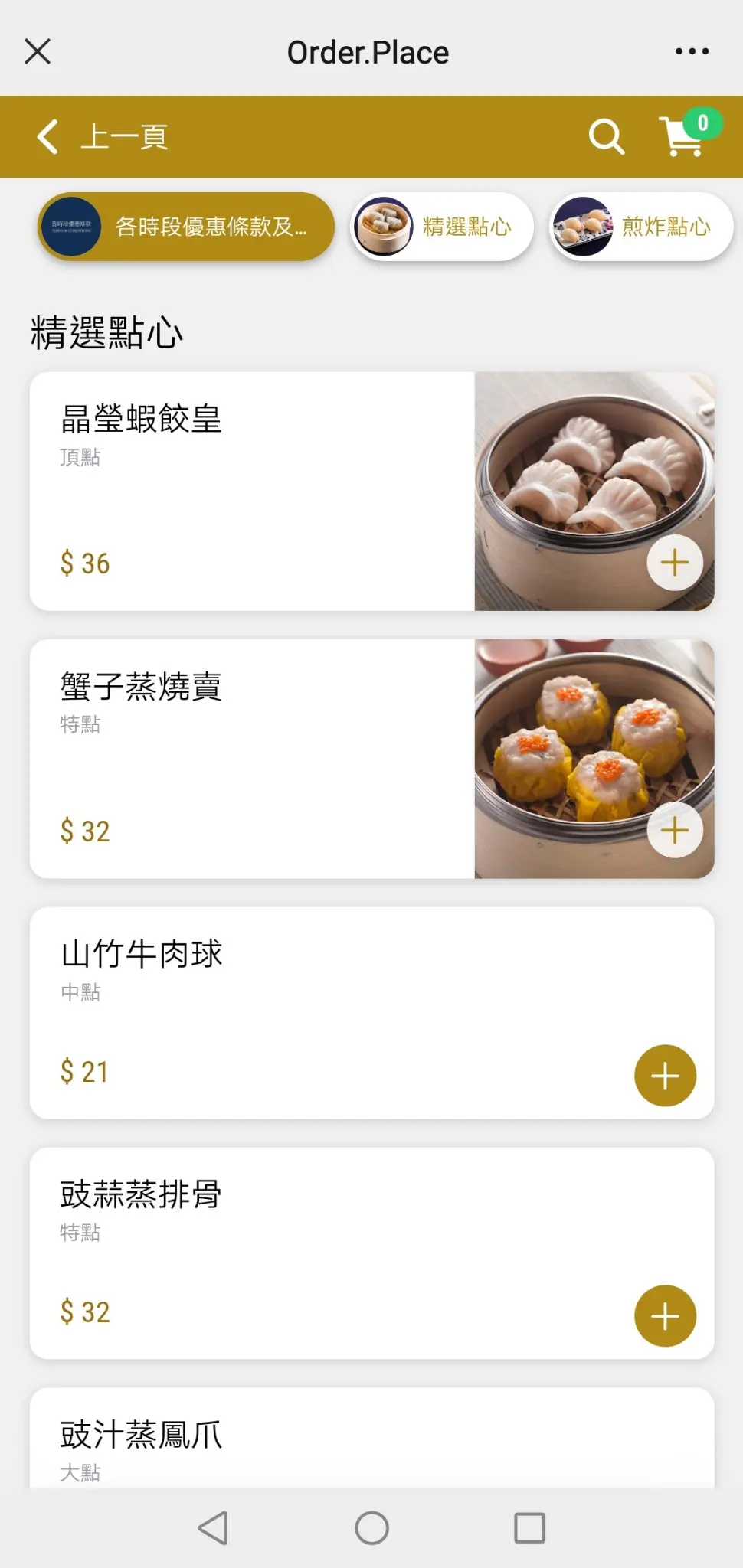Add 豉蒜蒸排骨 to the cart
743x1568 pixels.
coord(665,1315)
